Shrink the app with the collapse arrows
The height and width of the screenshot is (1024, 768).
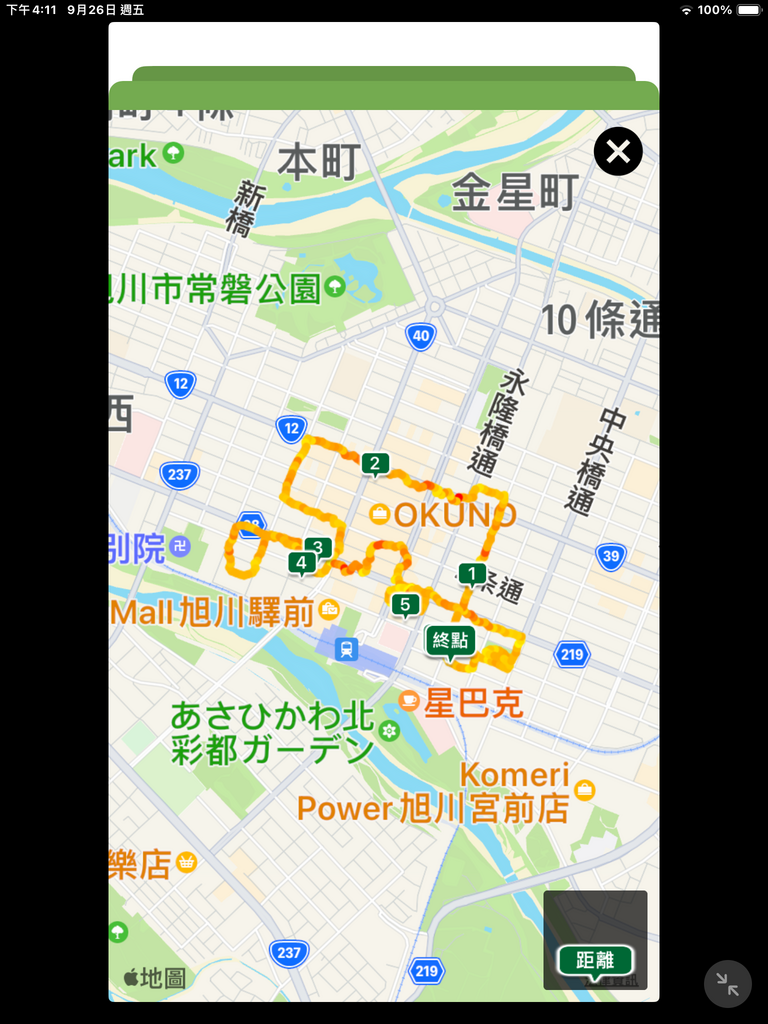pos(727,984)
